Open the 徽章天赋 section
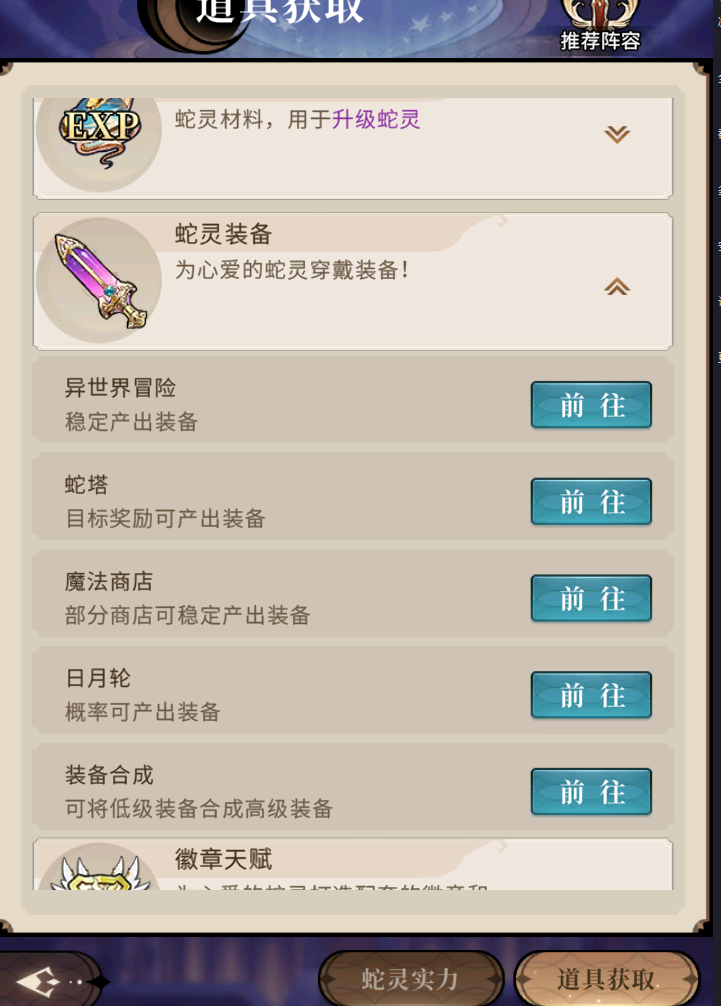Image resolution: width=721 pixels, height=1006 pixels. pos(352,865)
